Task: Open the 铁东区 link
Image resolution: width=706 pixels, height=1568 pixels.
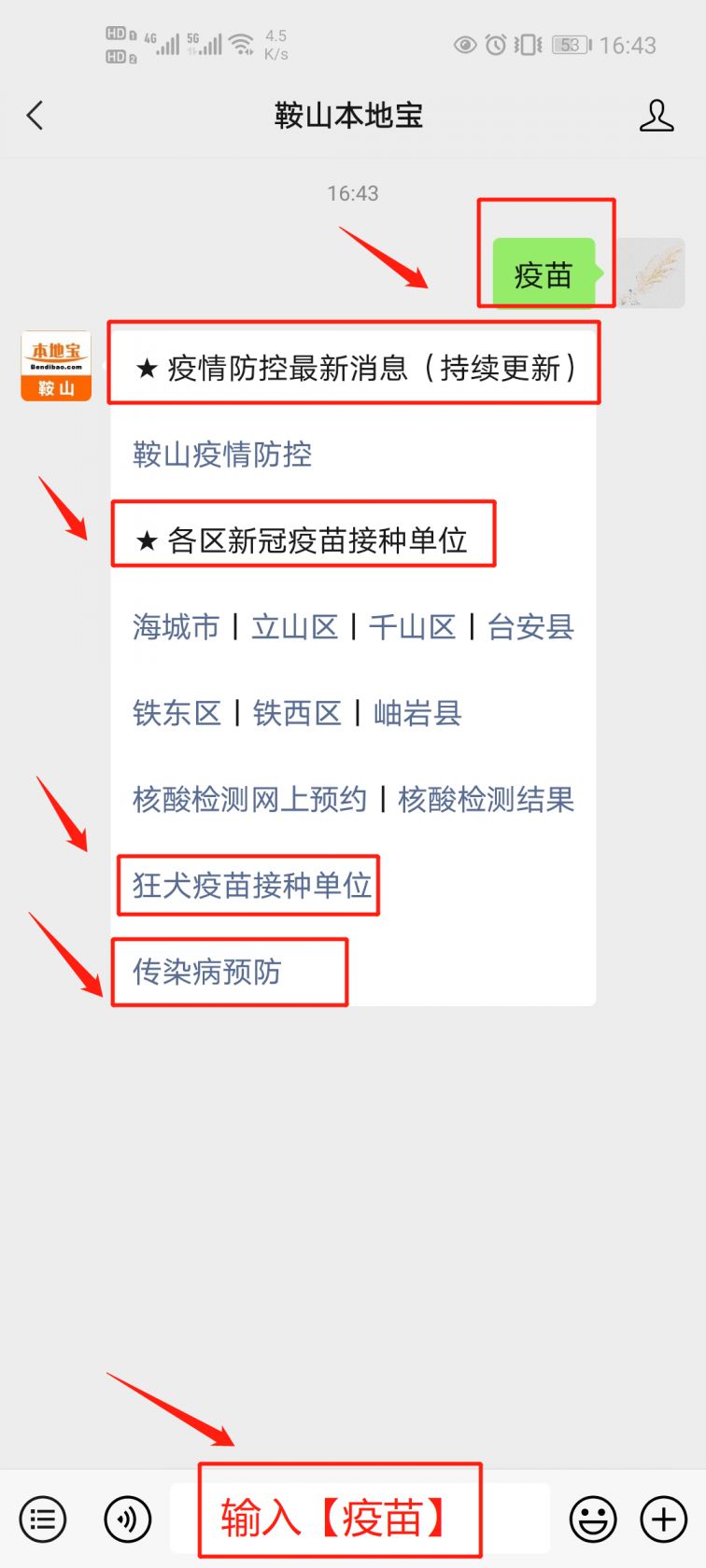Action: pos(176,713)
